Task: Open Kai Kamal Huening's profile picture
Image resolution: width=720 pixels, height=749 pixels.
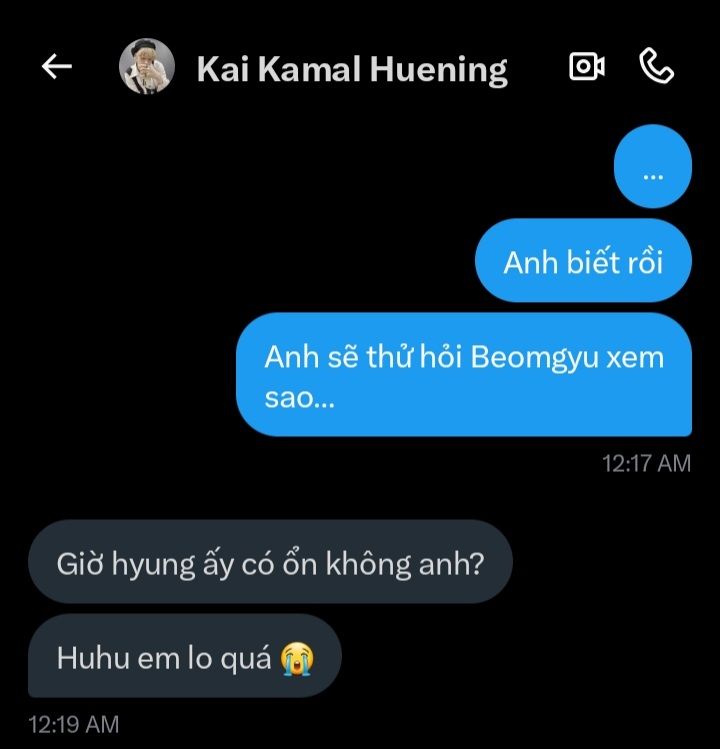Action: [x=147, y=67]
